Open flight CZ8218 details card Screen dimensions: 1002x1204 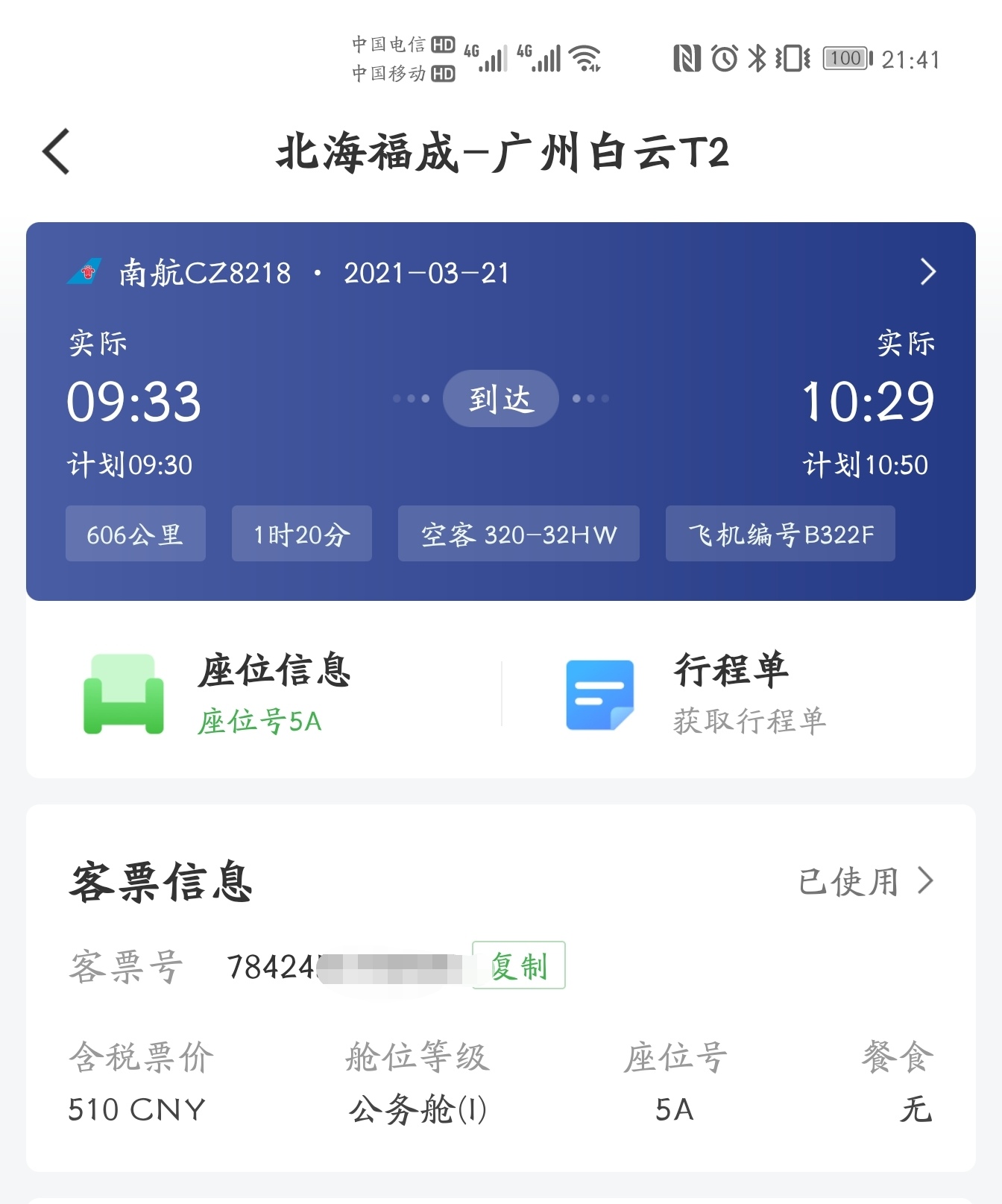(x=927, y=272)
